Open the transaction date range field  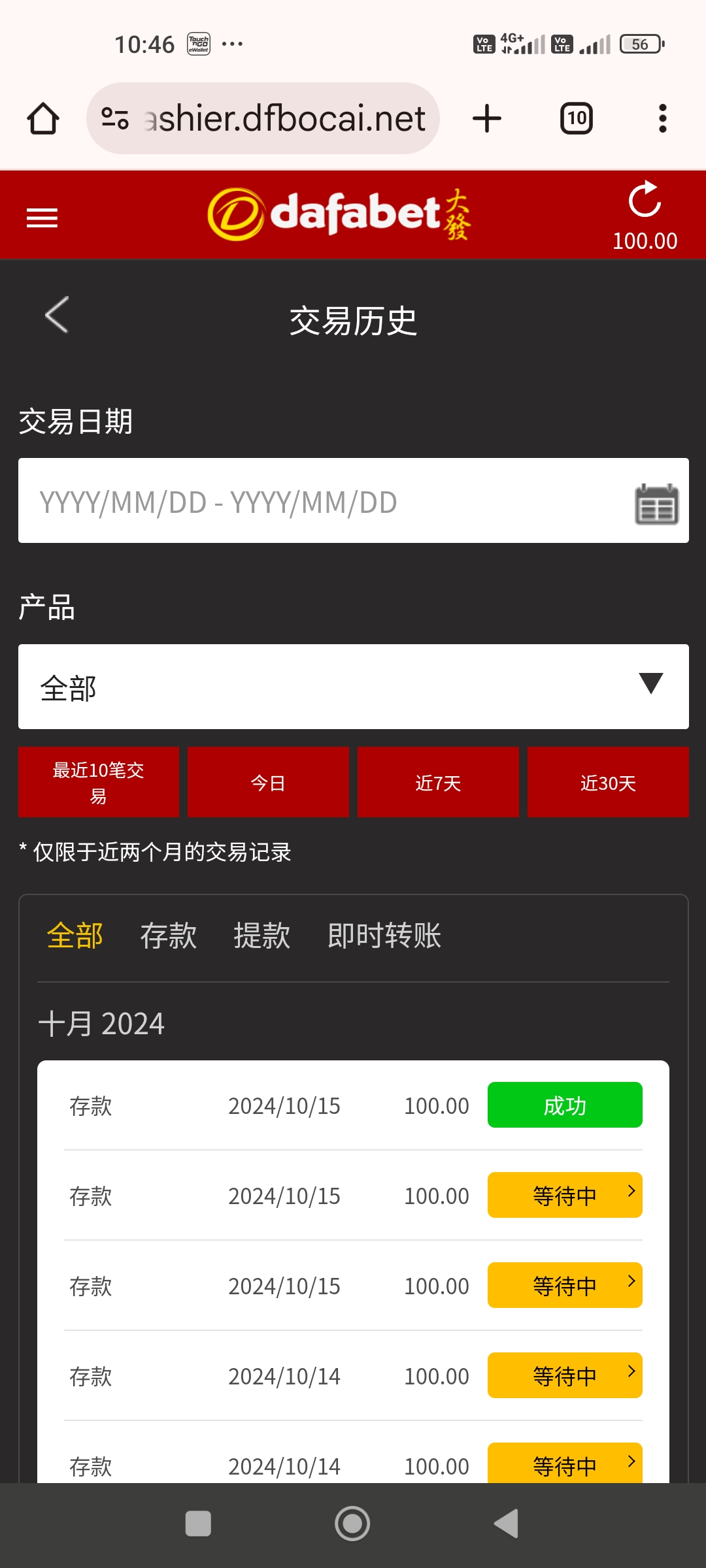tap(327, 501)
